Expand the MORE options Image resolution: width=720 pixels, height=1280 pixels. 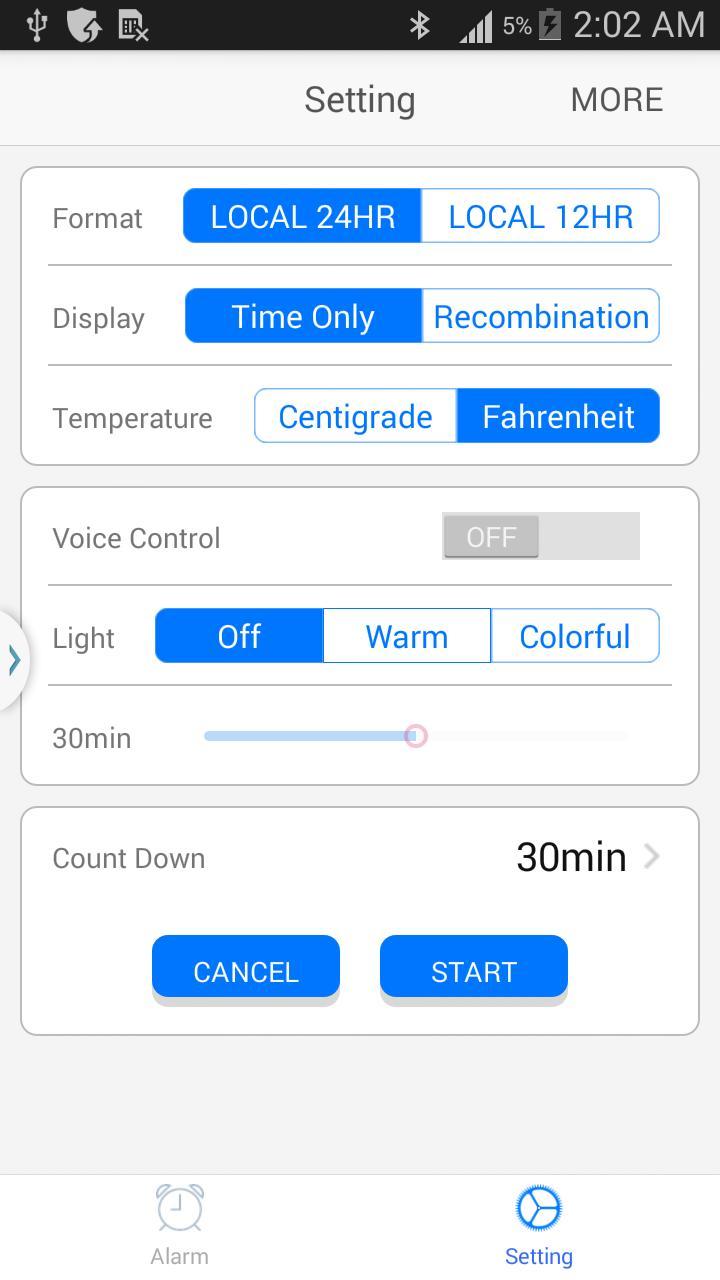616,99
